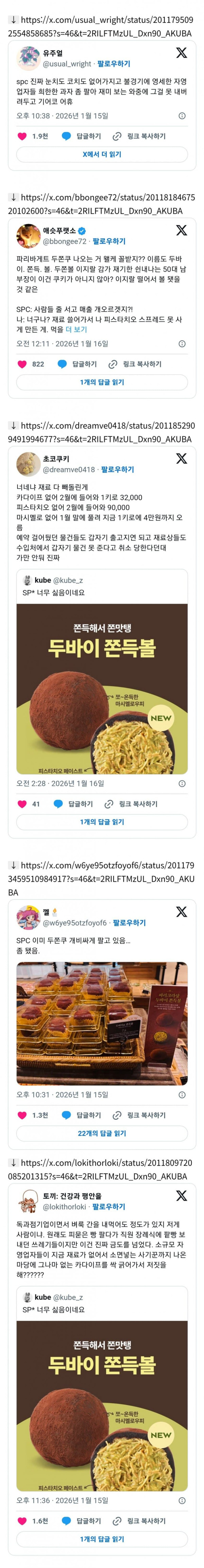204x1568 pixels.
Task: Follow @usual_wright via 팔로우하기
Action: (114, 63)
